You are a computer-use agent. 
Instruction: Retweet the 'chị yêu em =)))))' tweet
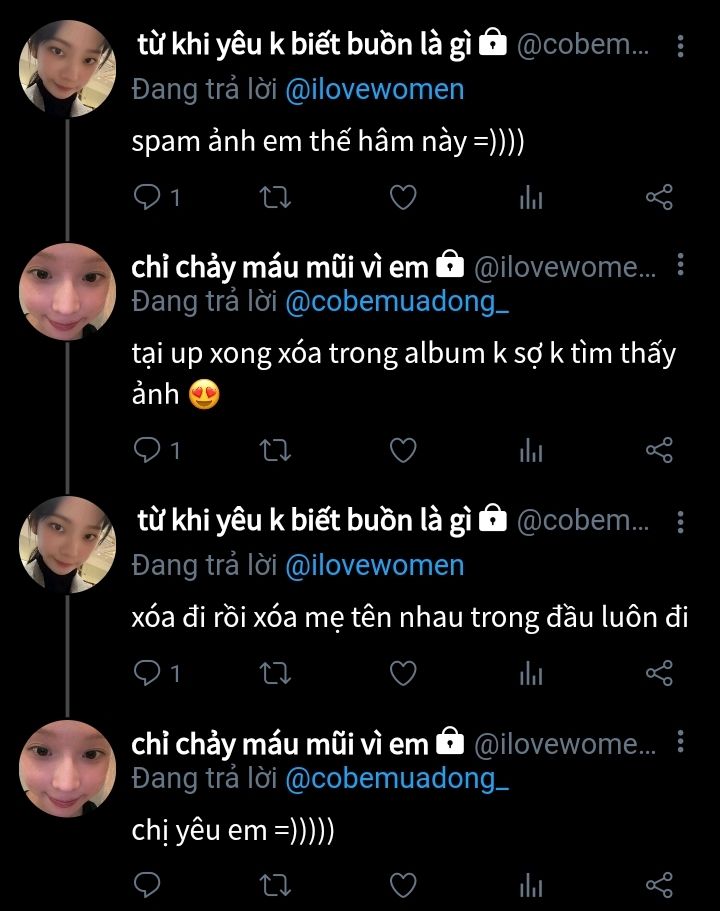[275, 885]
